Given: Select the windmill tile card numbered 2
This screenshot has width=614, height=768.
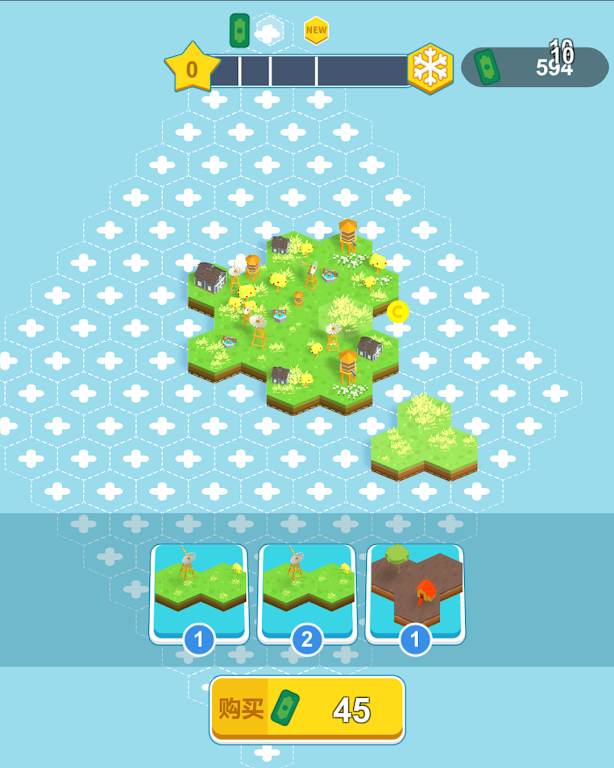Looking at the screenshot, I should point(307,592).
